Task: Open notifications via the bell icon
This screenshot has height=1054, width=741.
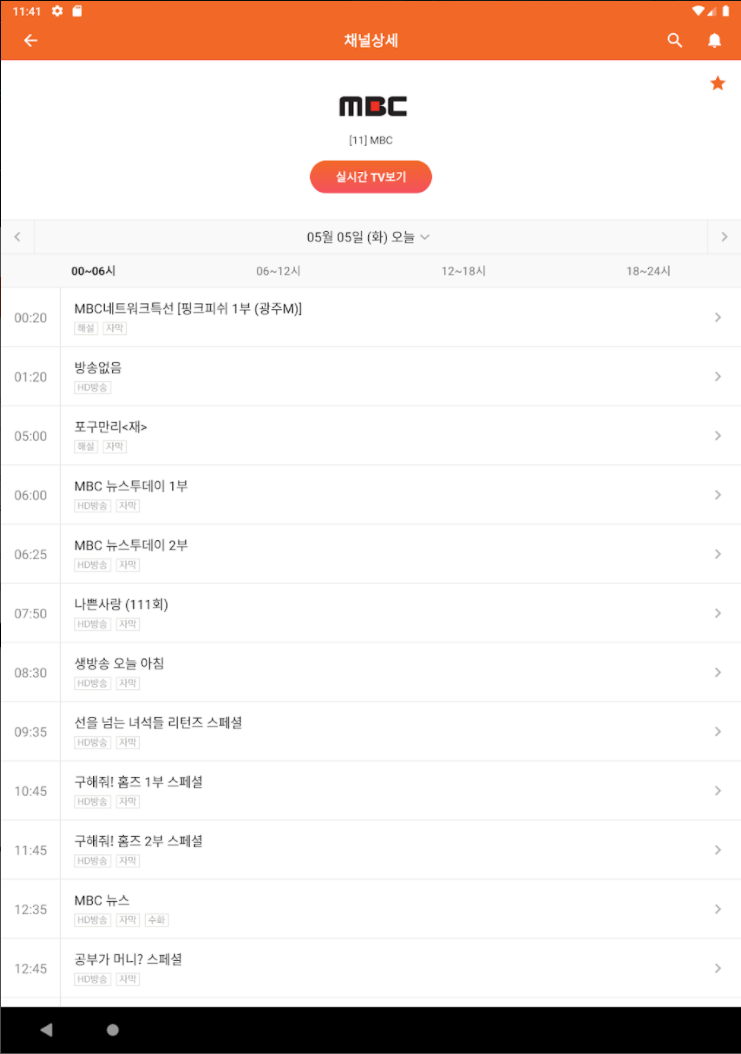Action: coord(714,41)
